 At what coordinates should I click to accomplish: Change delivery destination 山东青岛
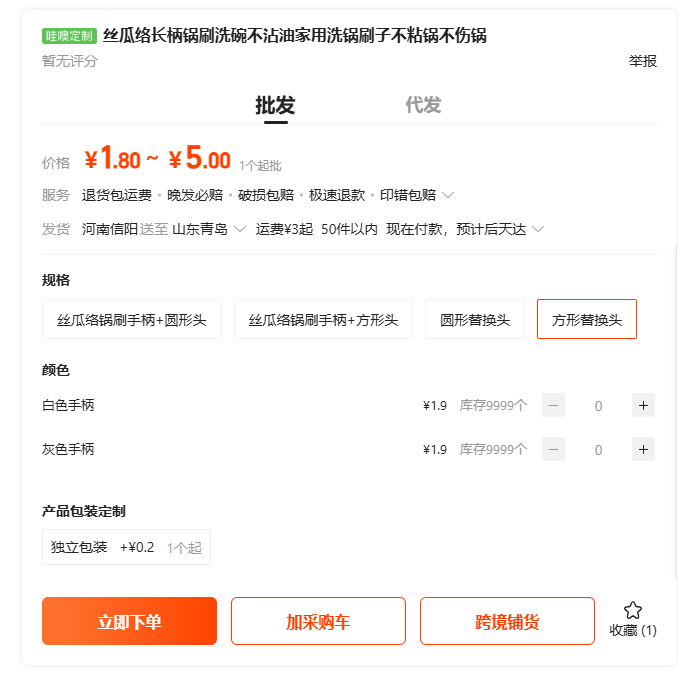tap(209, 229)
